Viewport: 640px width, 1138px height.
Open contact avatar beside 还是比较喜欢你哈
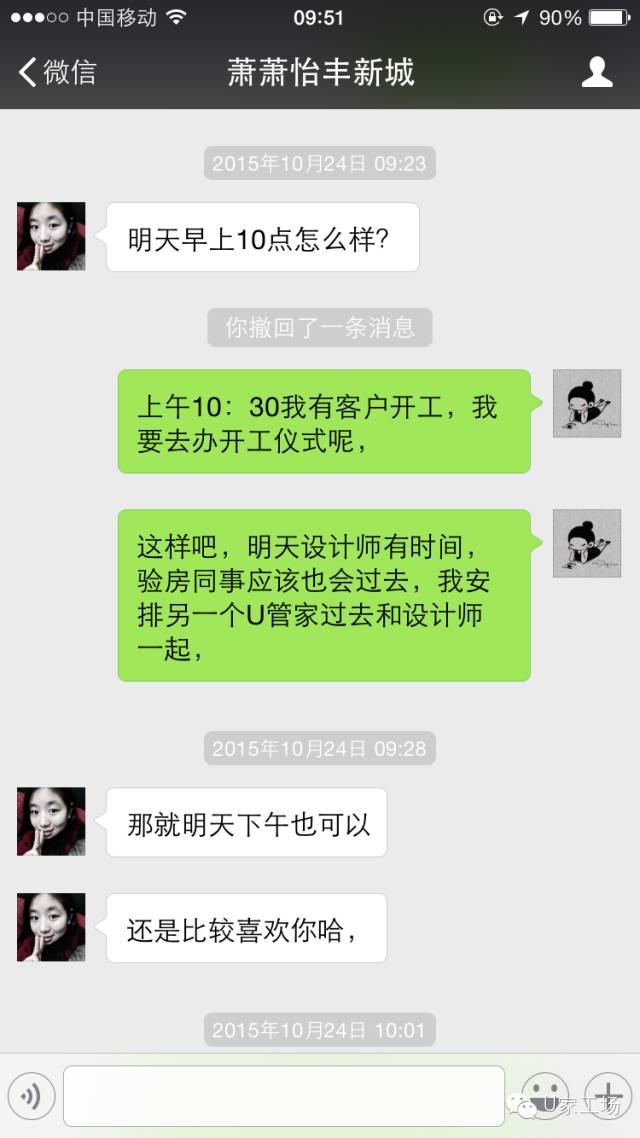coord(51,928)
